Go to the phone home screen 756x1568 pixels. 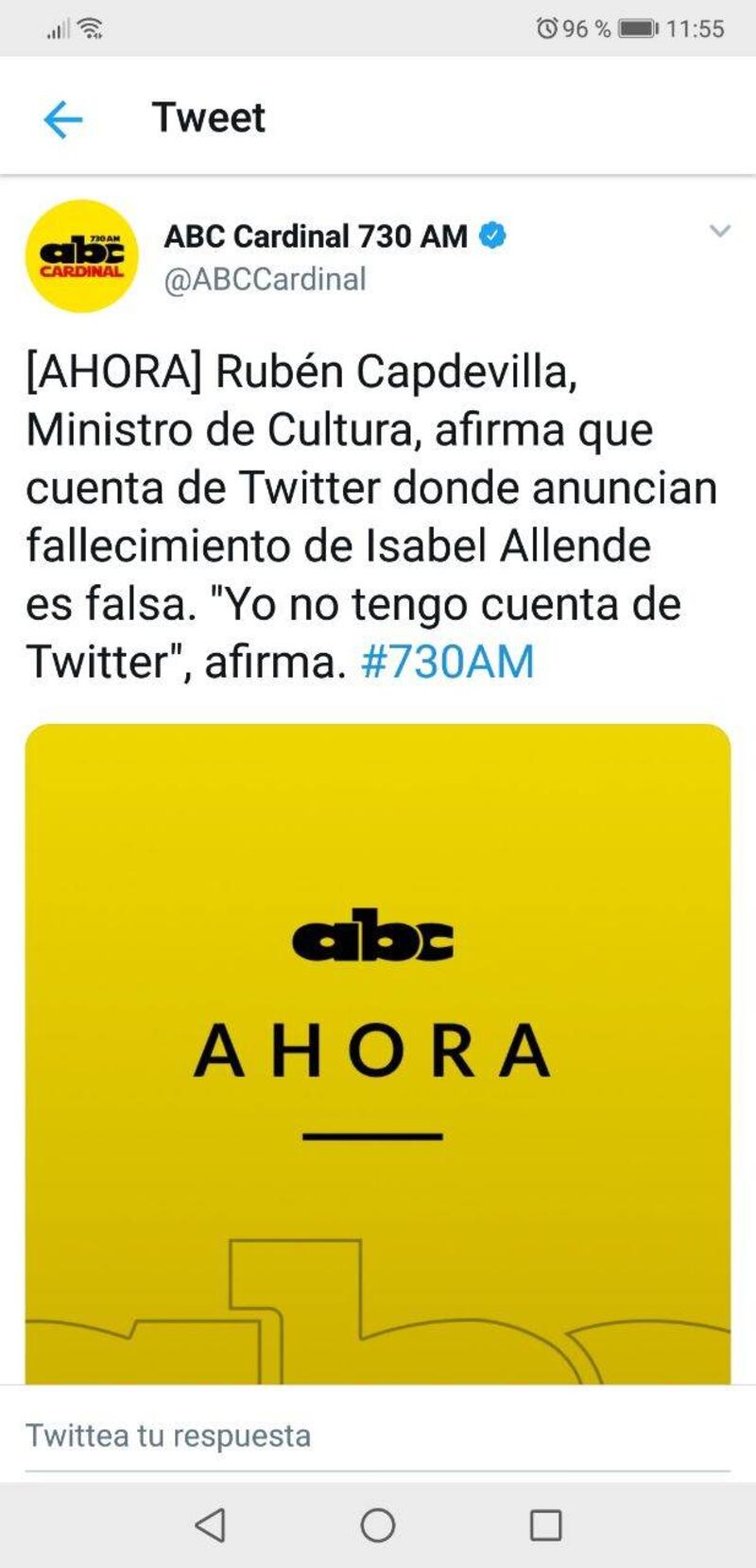click(378, 1525)
